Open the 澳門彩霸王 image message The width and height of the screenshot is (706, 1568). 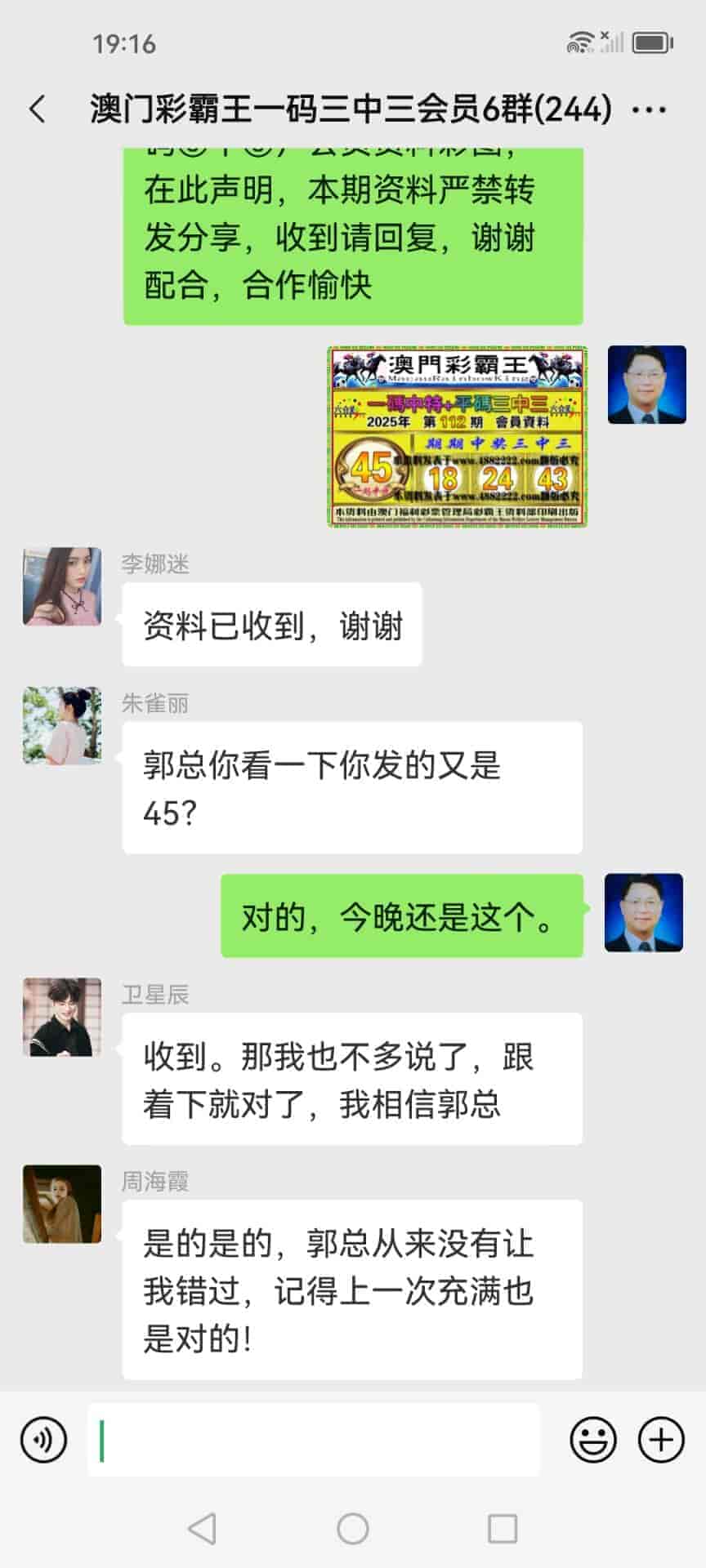(458, 437)
